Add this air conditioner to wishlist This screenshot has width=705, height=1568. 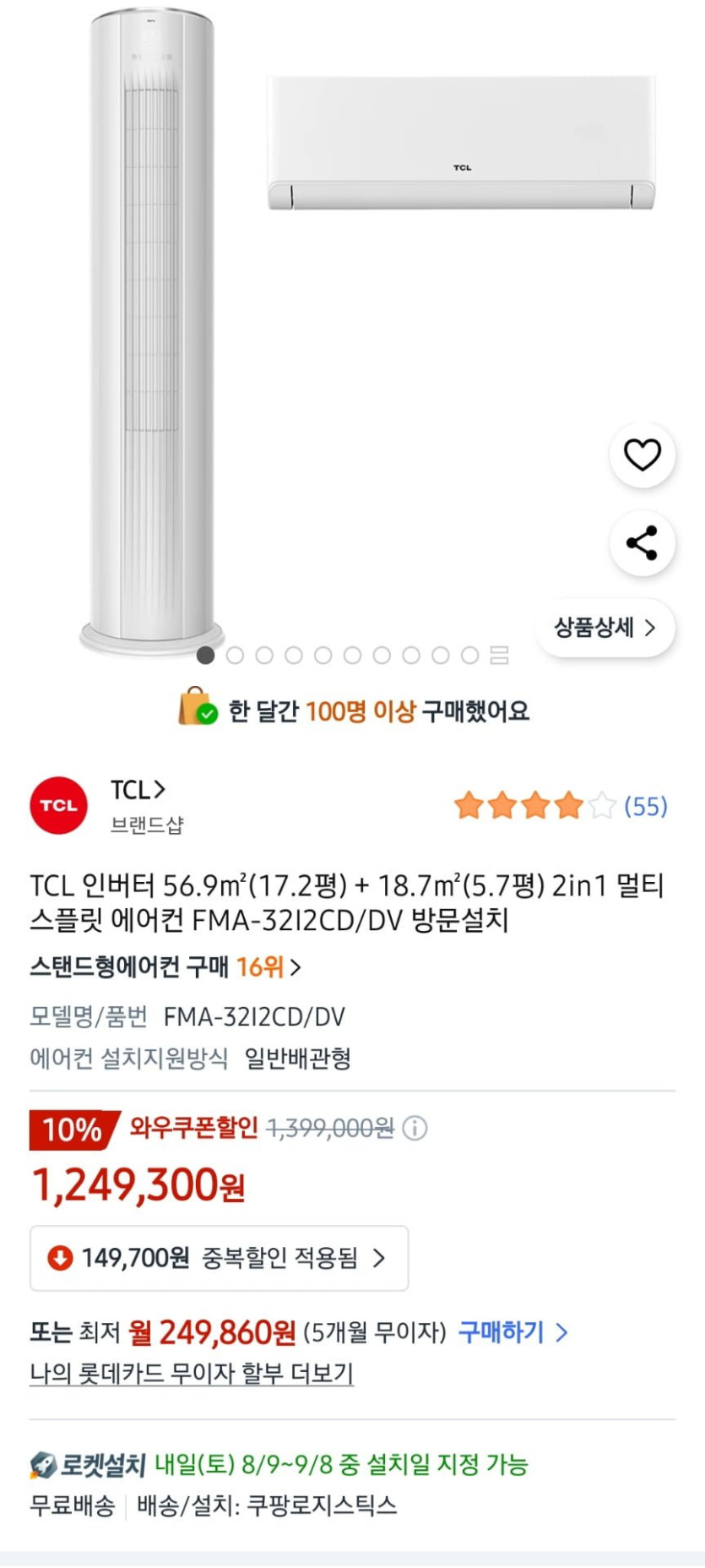click(642, 455)
